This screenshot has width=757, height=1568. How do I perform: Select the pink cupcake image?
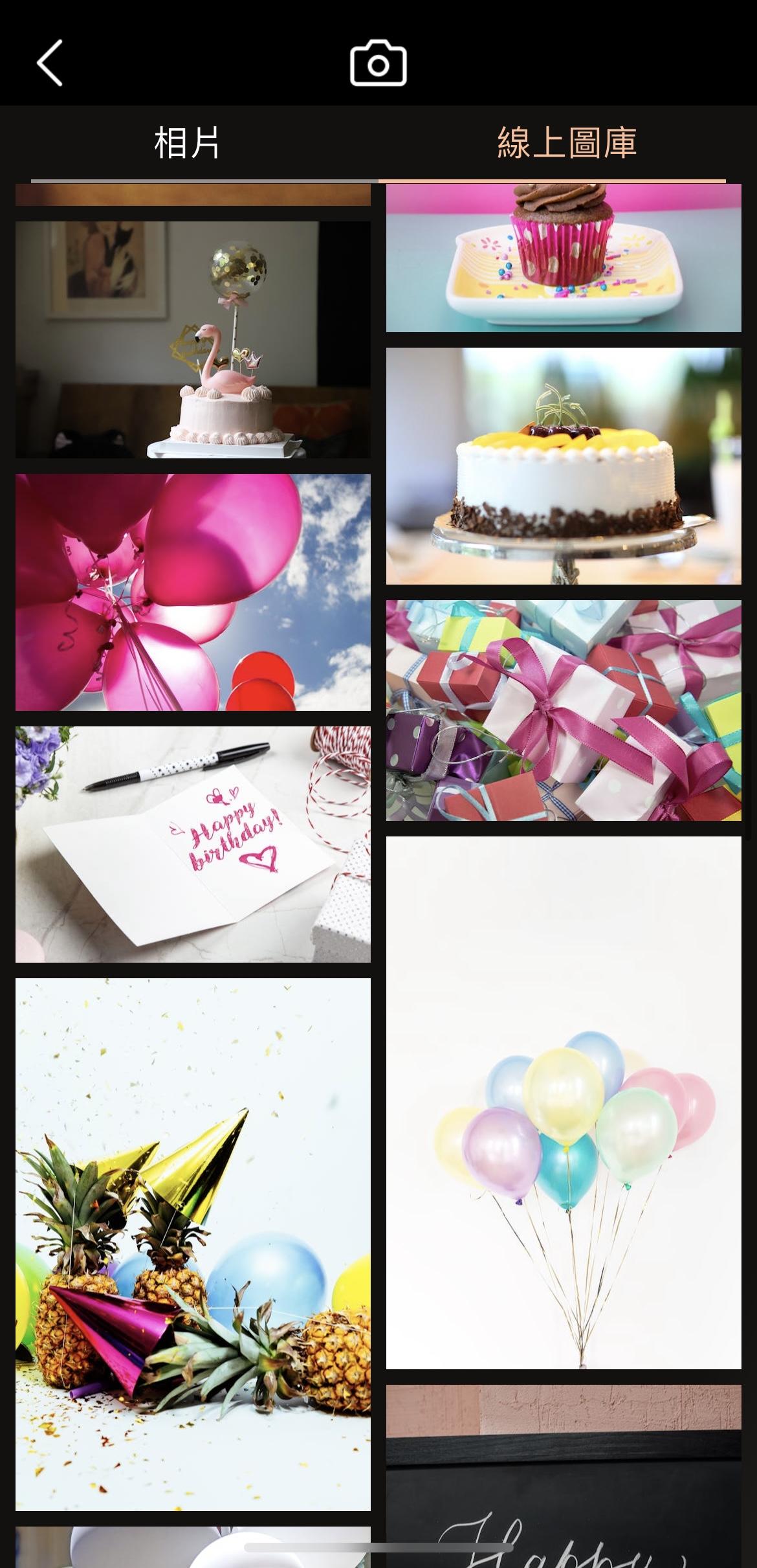click(563, 258)
